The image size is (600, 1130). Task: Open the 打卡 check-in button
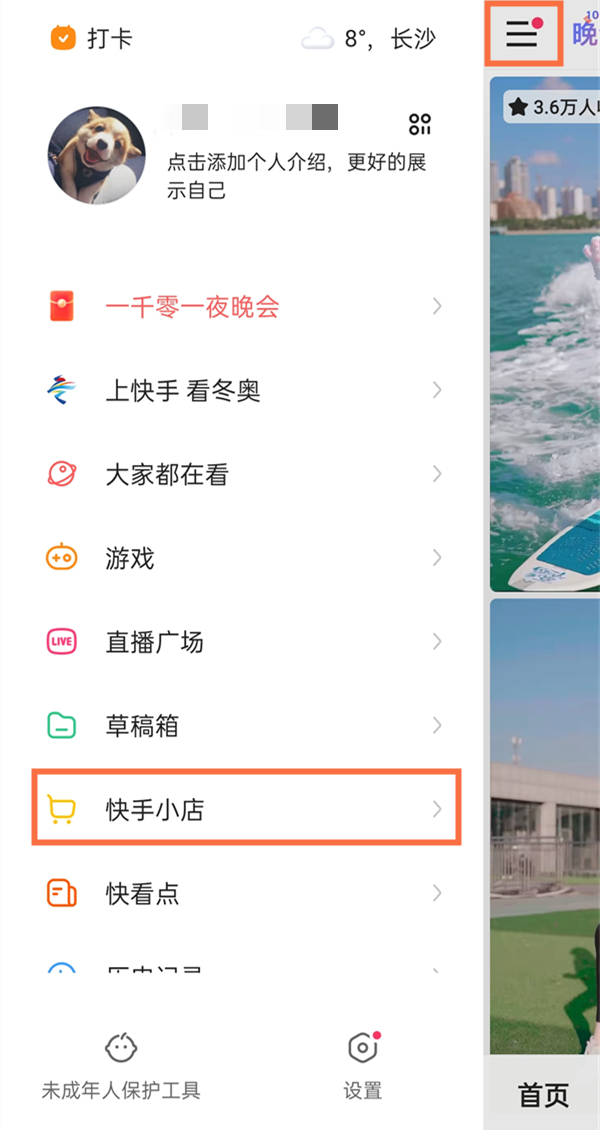(91, 40)
